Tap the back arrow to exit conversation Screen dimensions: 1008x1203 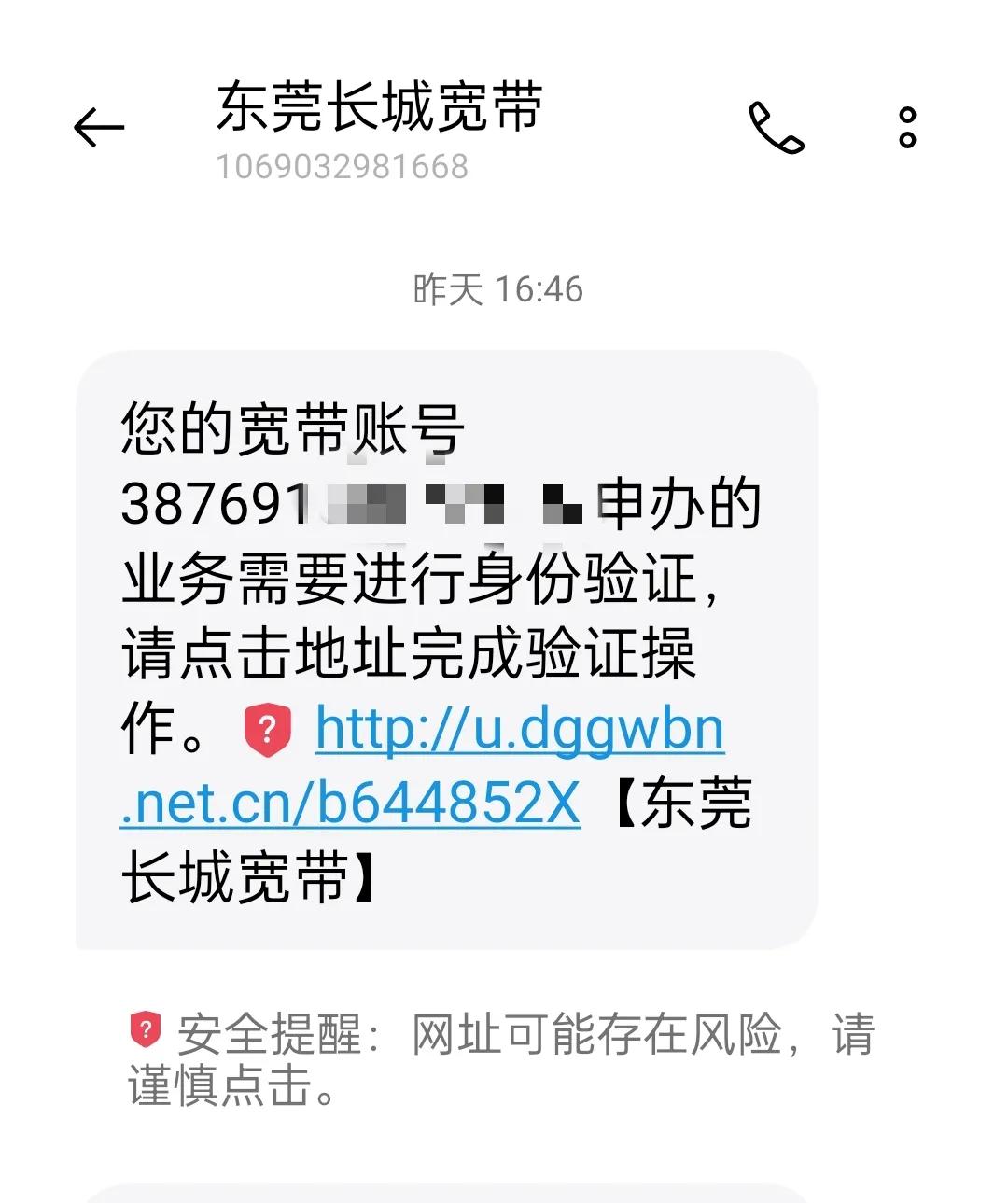tap(96, 126)
